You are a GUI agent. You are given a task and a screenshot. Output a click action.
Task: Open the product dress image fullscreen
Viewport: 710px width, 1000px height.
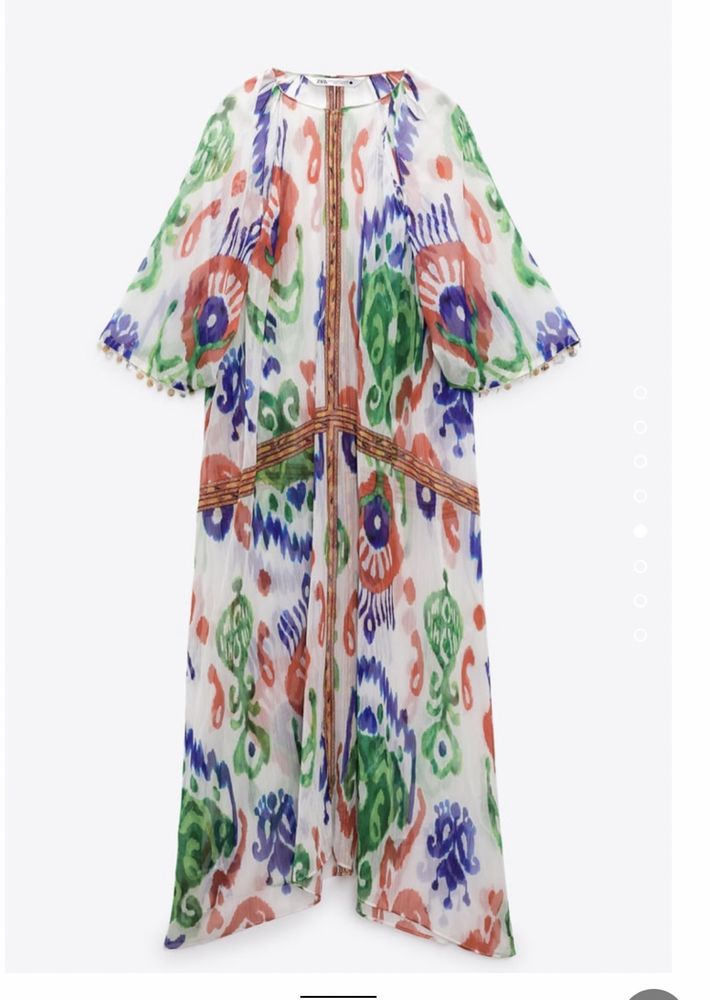tap(340, 500)
